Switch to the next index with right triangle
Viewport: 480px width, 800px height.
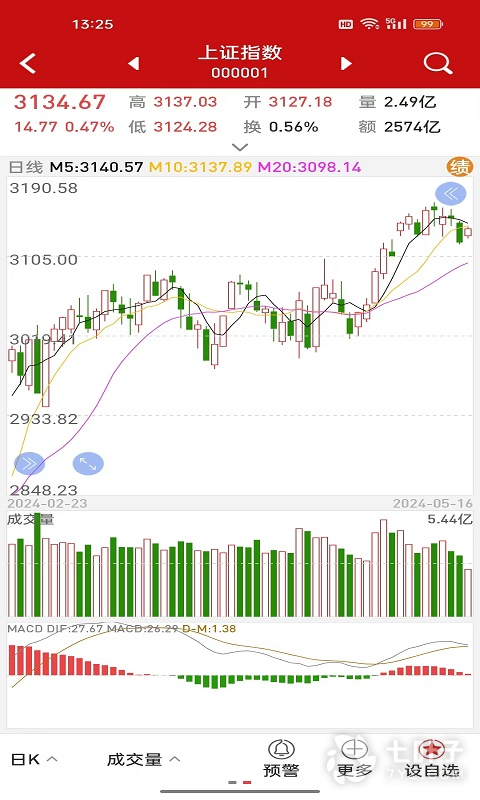(346, 63)
